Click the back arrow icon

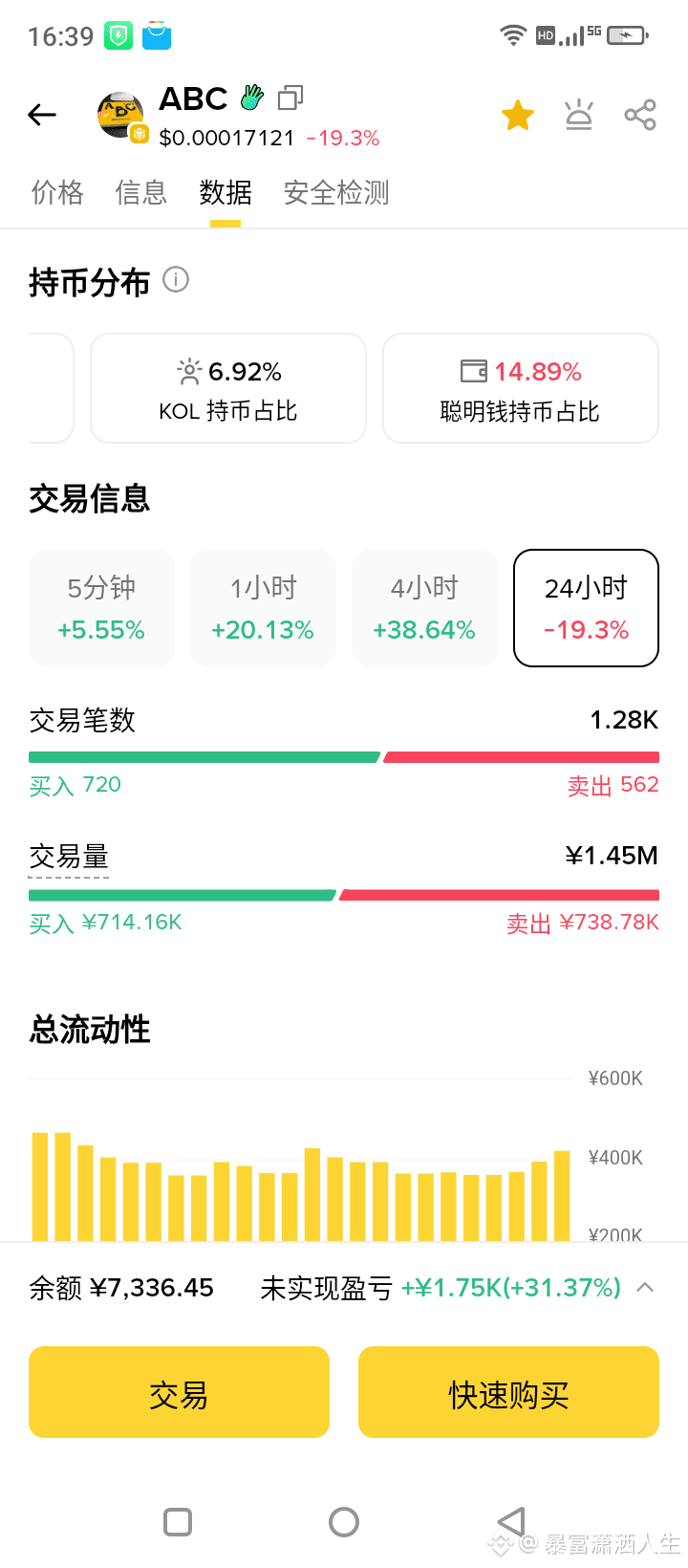[x=41, y=114]
